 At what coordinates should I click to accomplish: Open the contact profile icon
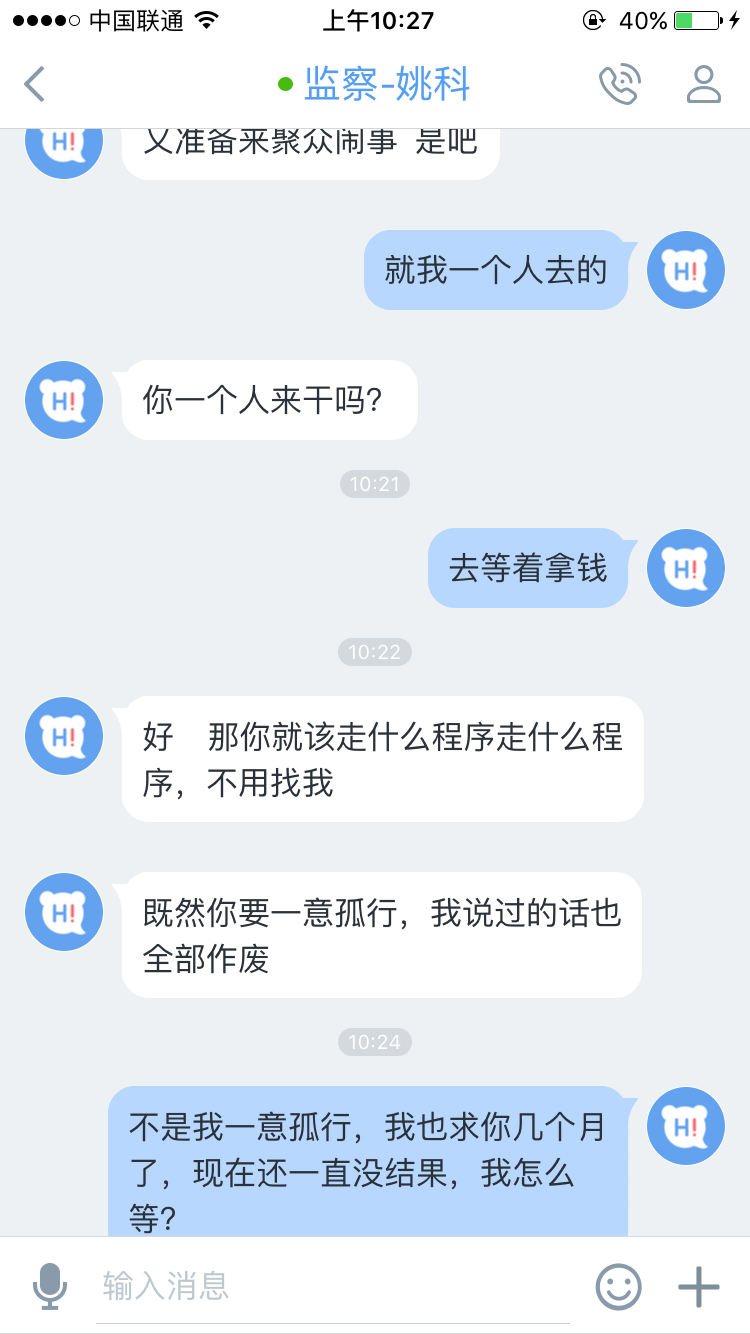(704, 85)
